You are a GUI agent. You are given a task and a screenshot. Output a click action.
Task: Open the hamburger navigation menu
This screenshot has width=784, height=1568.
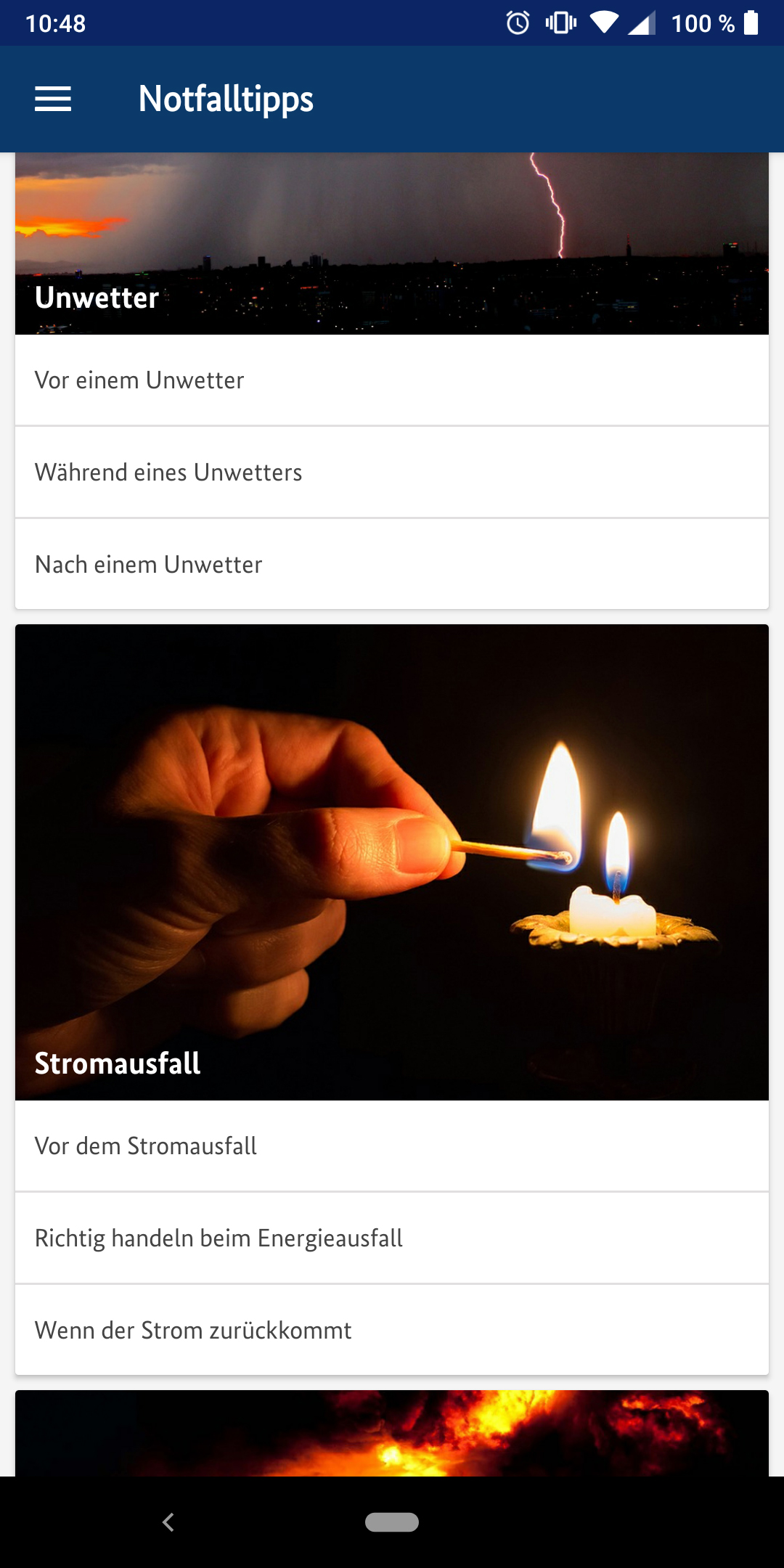(x=53, y=99)
